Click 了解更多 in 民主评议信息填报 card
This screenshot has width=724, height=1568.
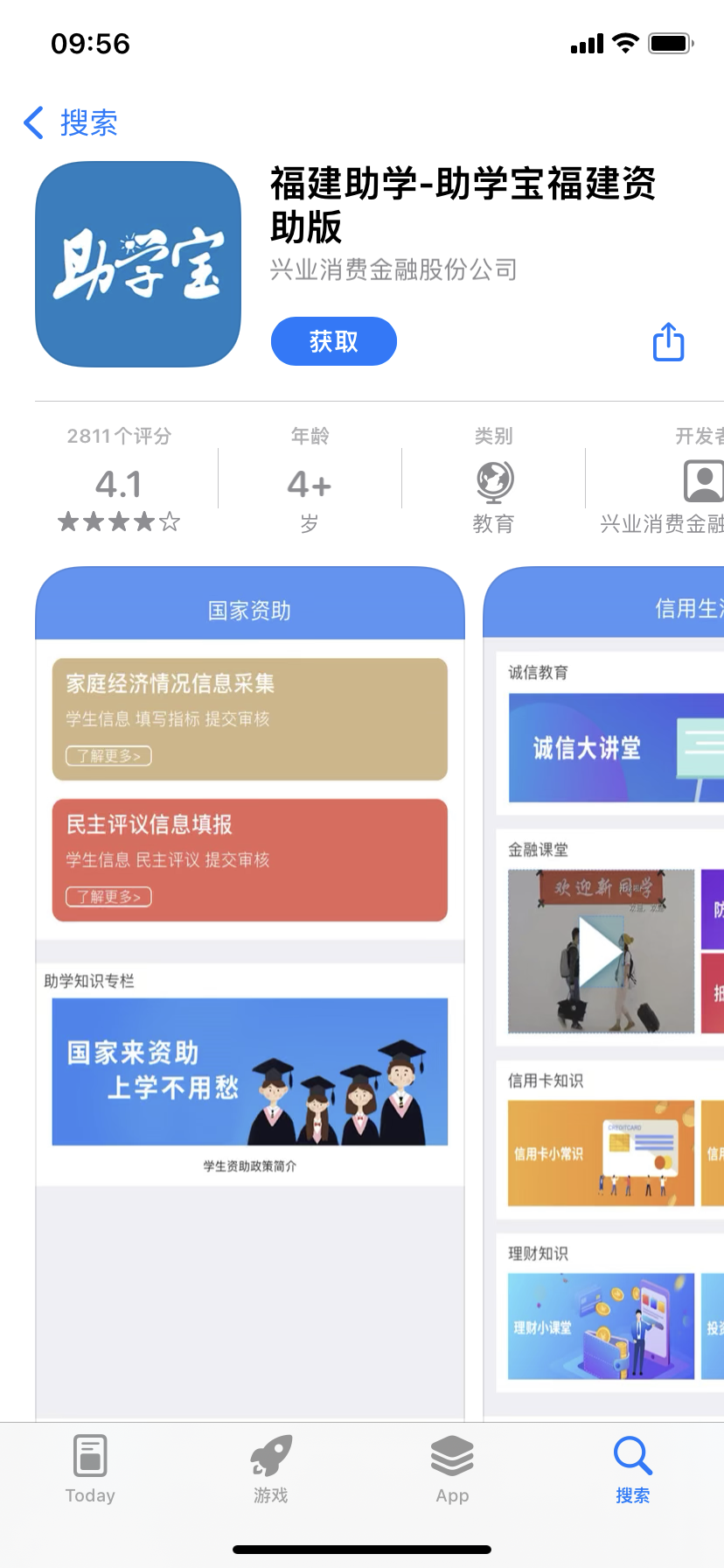(107, 897)
